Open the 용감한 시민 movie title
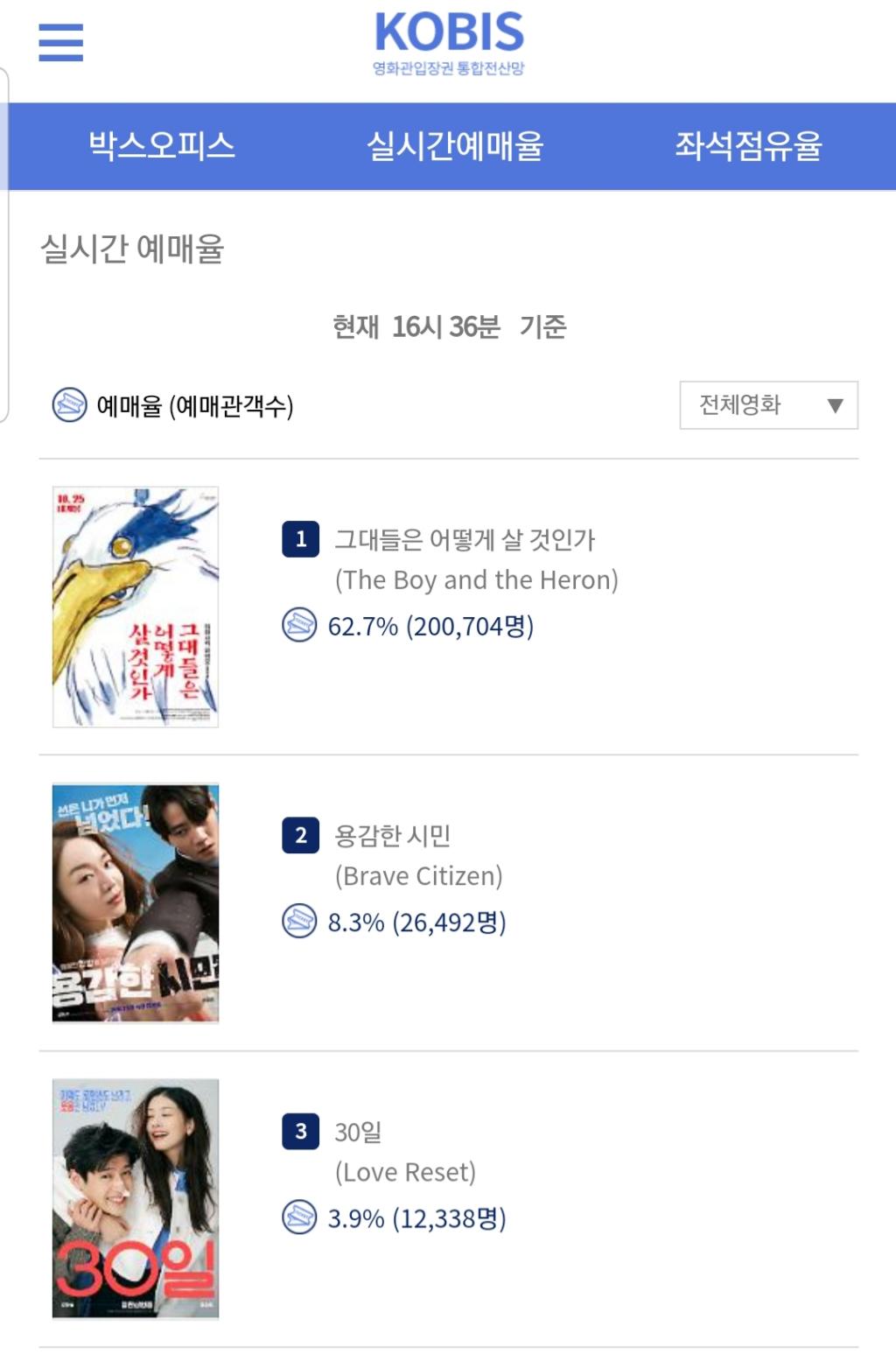Image resolution: width=896 pixels, height=1361 pixels. click(x=393, y=836)
